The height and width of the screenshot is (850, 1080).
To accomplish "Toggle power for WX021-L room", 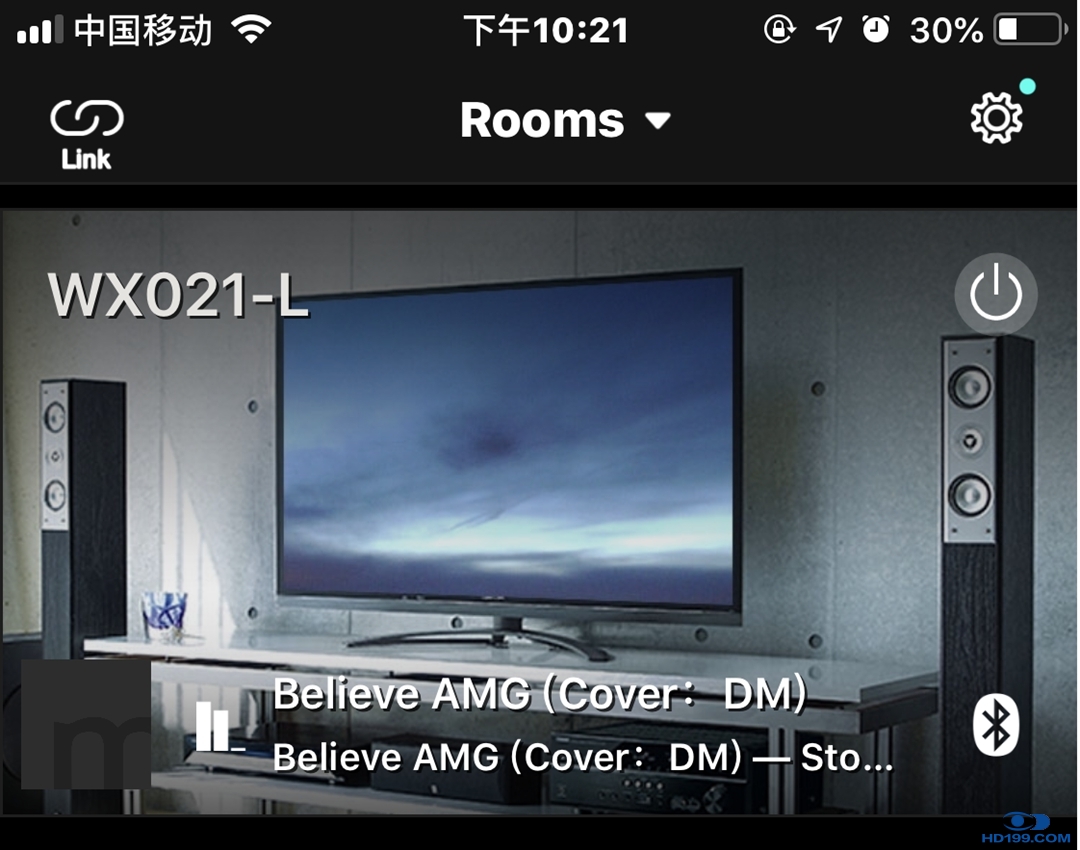I will coord(995,295).
